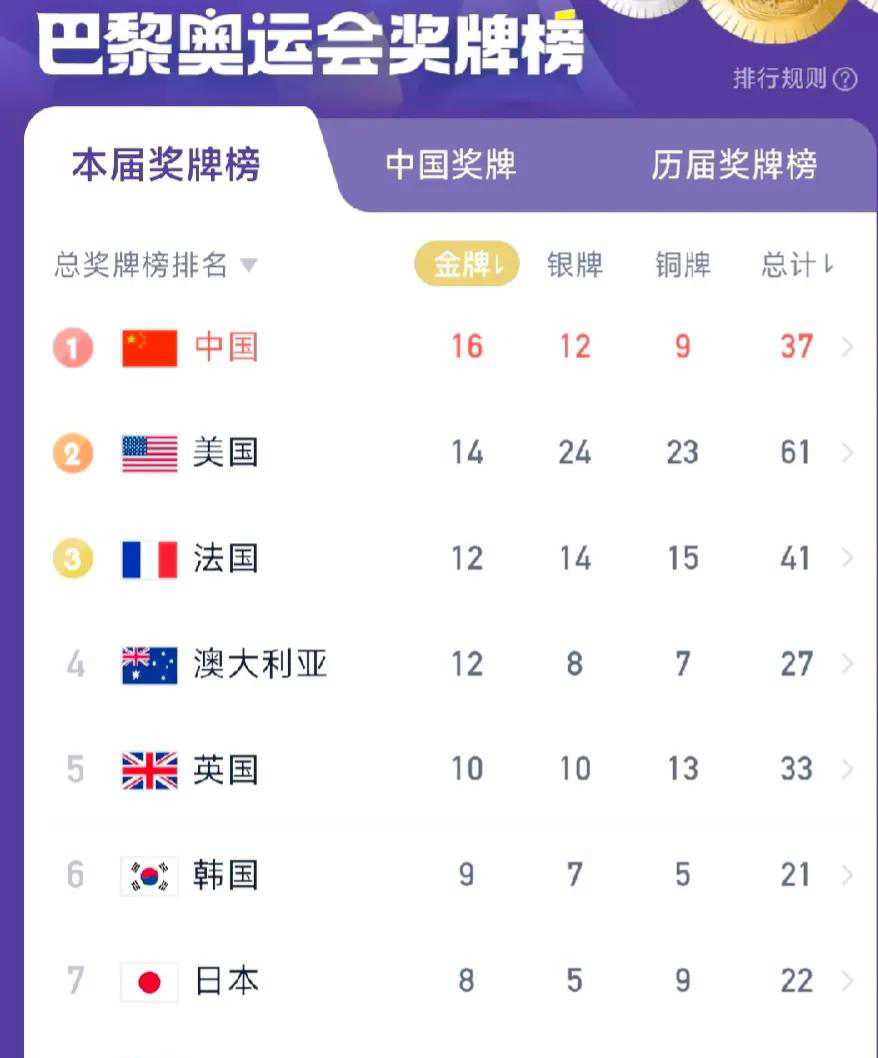The height and width of the screenshot is (1058, 878).
Task: Toggle the 金牌 gold medal sort order
Action: click(467, 265)
